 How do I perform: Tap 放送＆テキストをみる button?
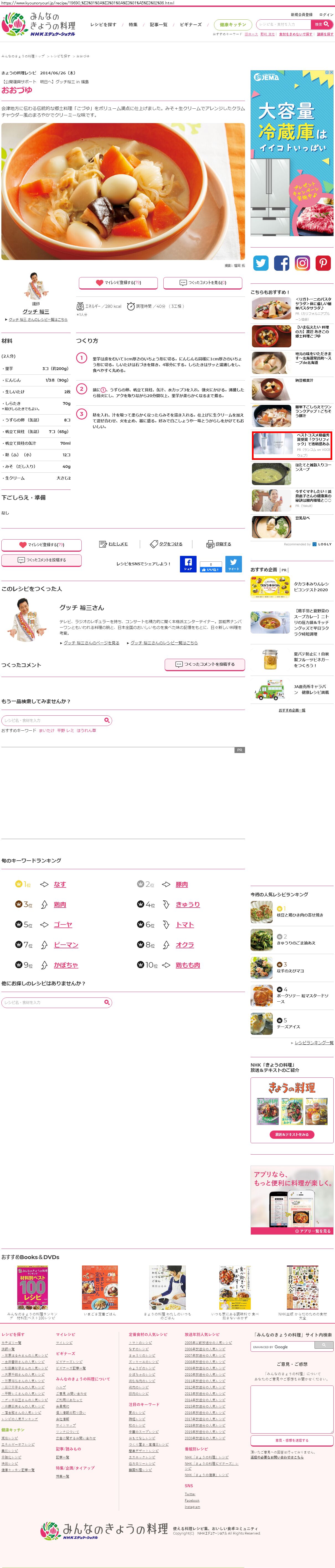tap(292, 1135)
